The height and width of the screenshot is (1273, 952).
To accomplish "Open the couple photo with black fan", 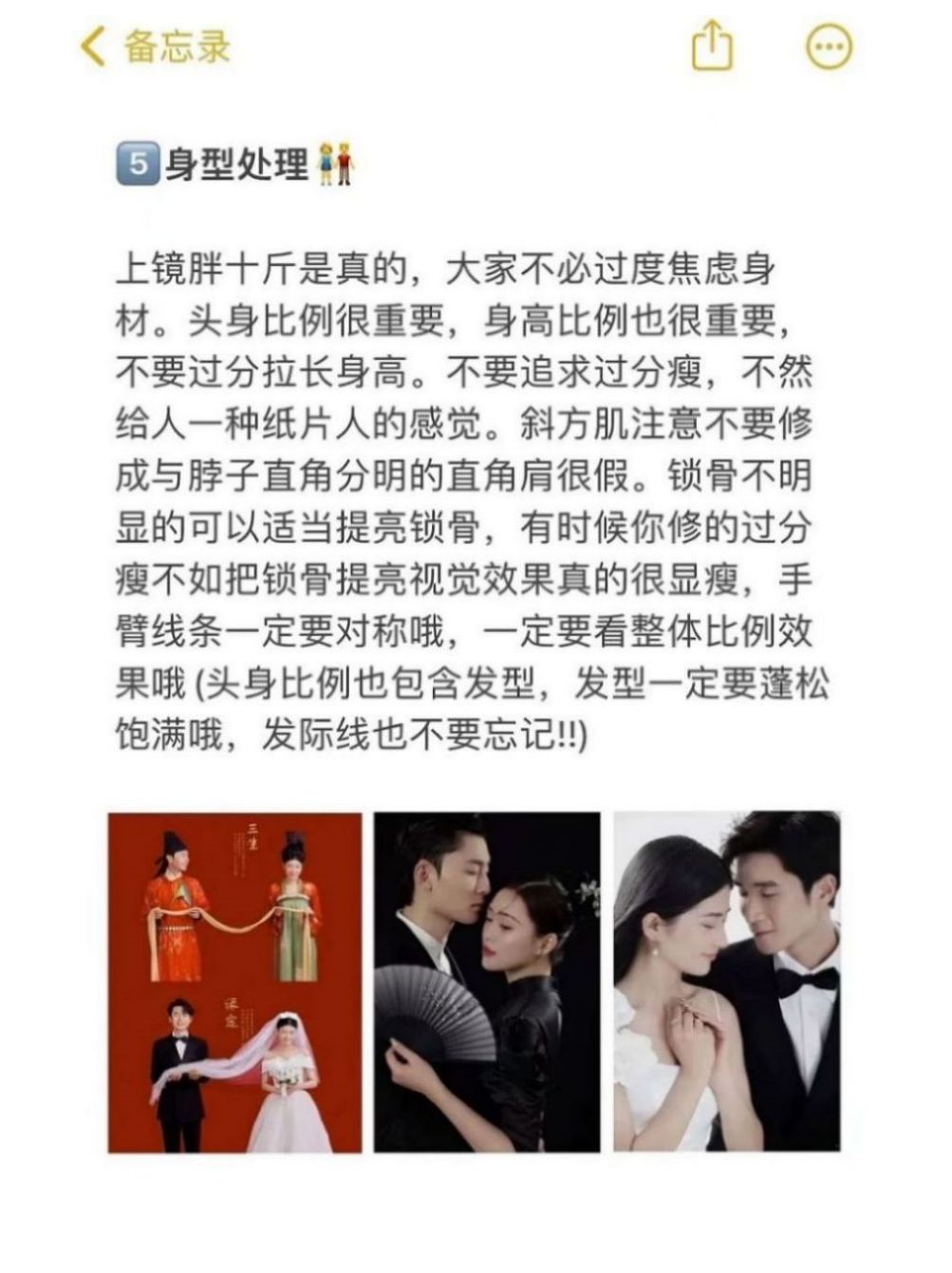I will pos(486,982).
